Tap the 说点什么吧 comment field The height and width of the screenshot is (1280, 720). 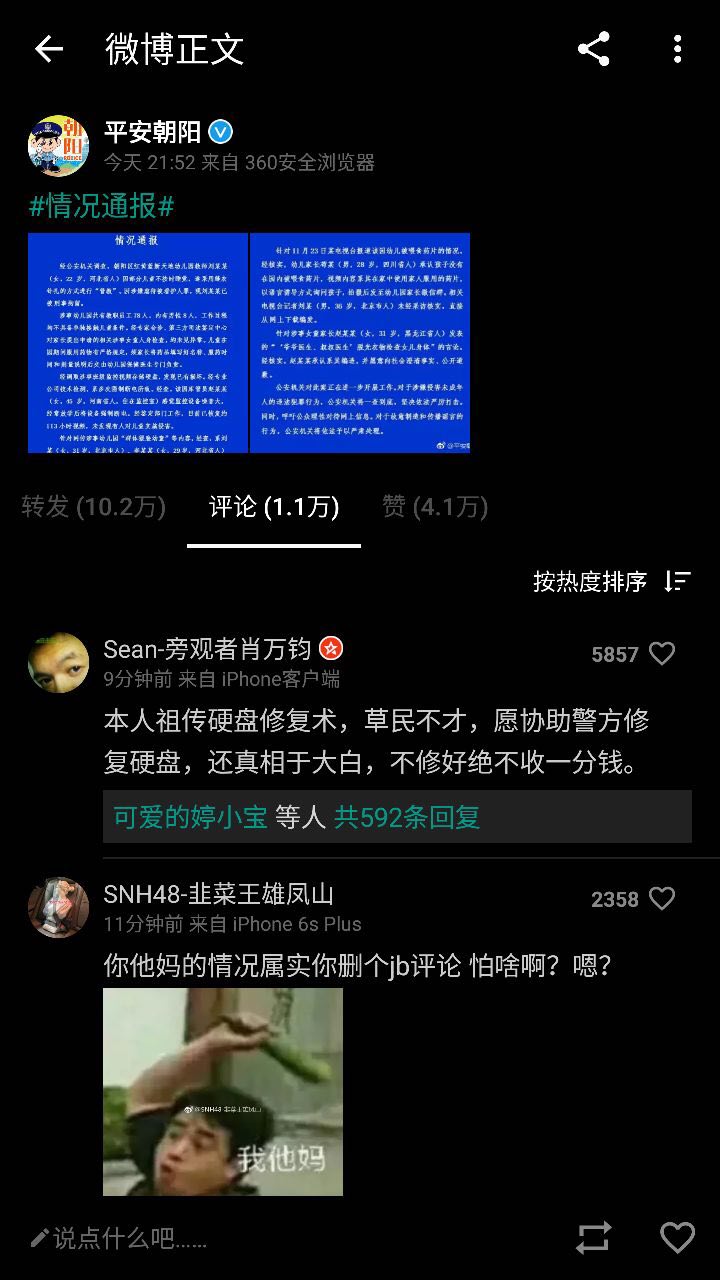tap(130, 1239)
